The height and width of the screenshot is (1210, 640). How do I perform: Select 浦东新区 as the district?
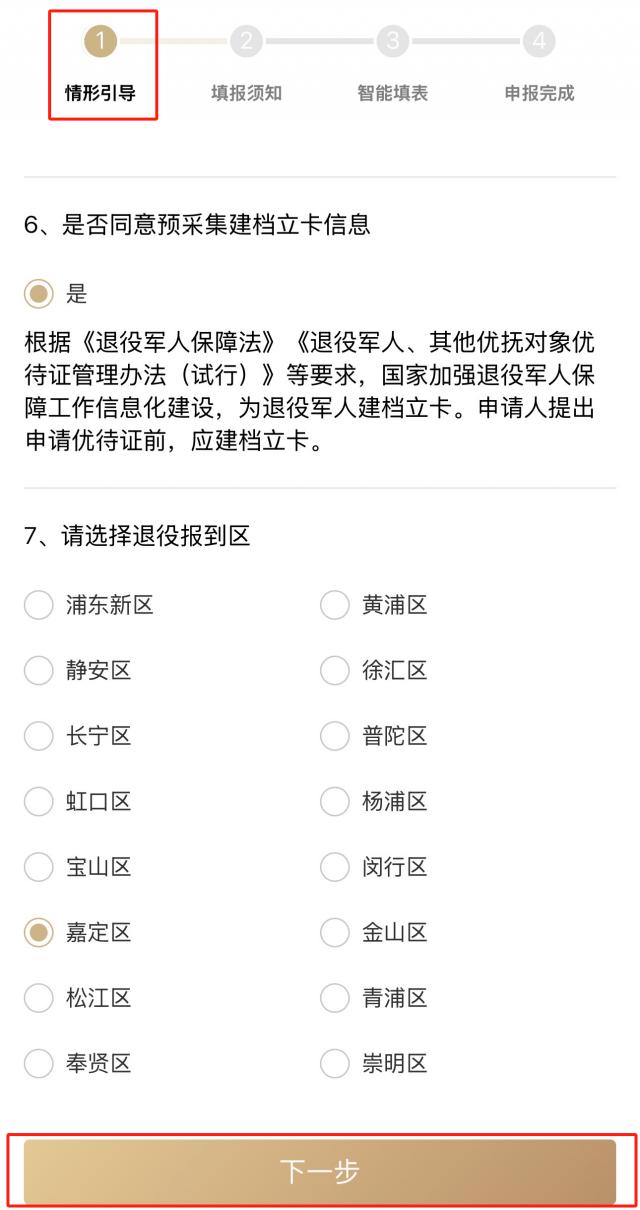38,605
